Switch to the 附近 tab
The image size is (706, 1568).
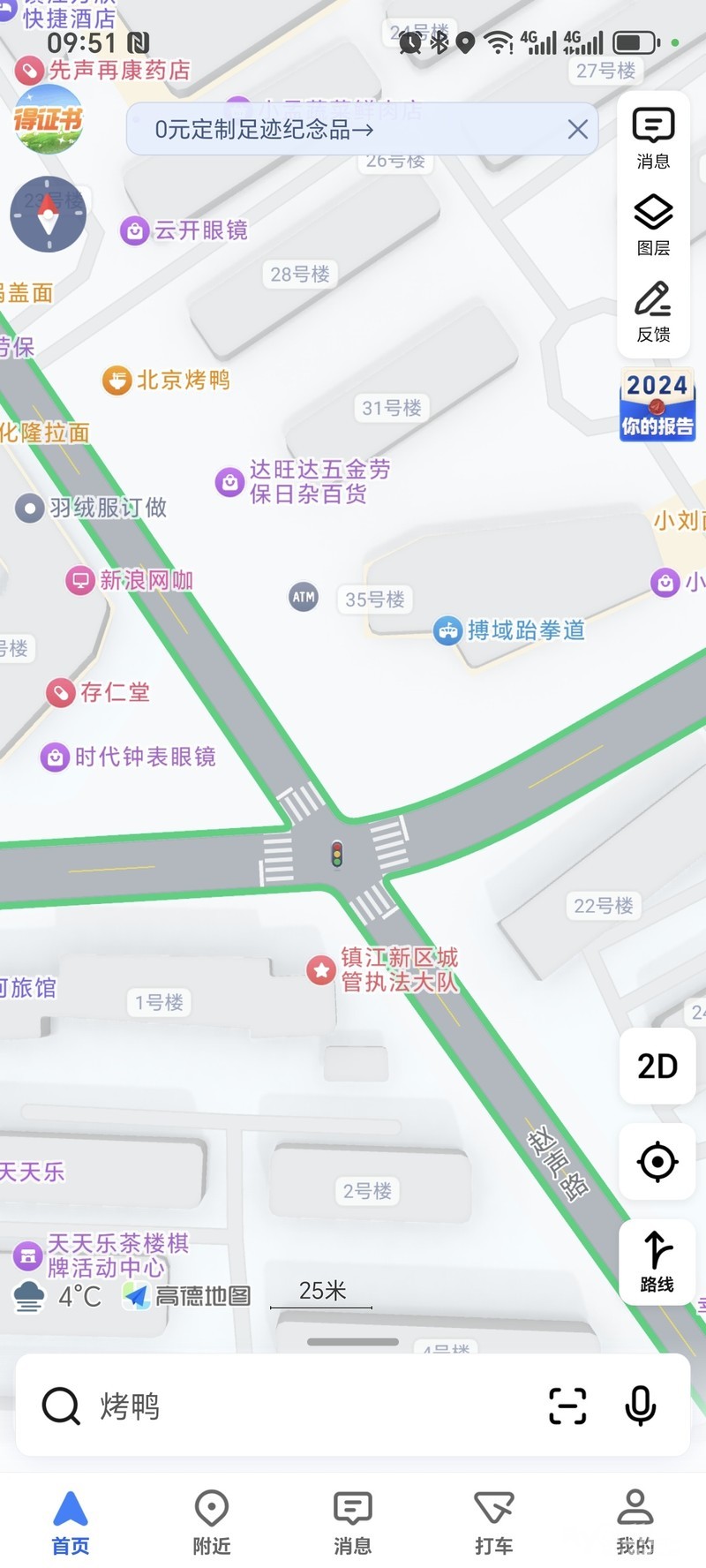tap(212, 1520)
